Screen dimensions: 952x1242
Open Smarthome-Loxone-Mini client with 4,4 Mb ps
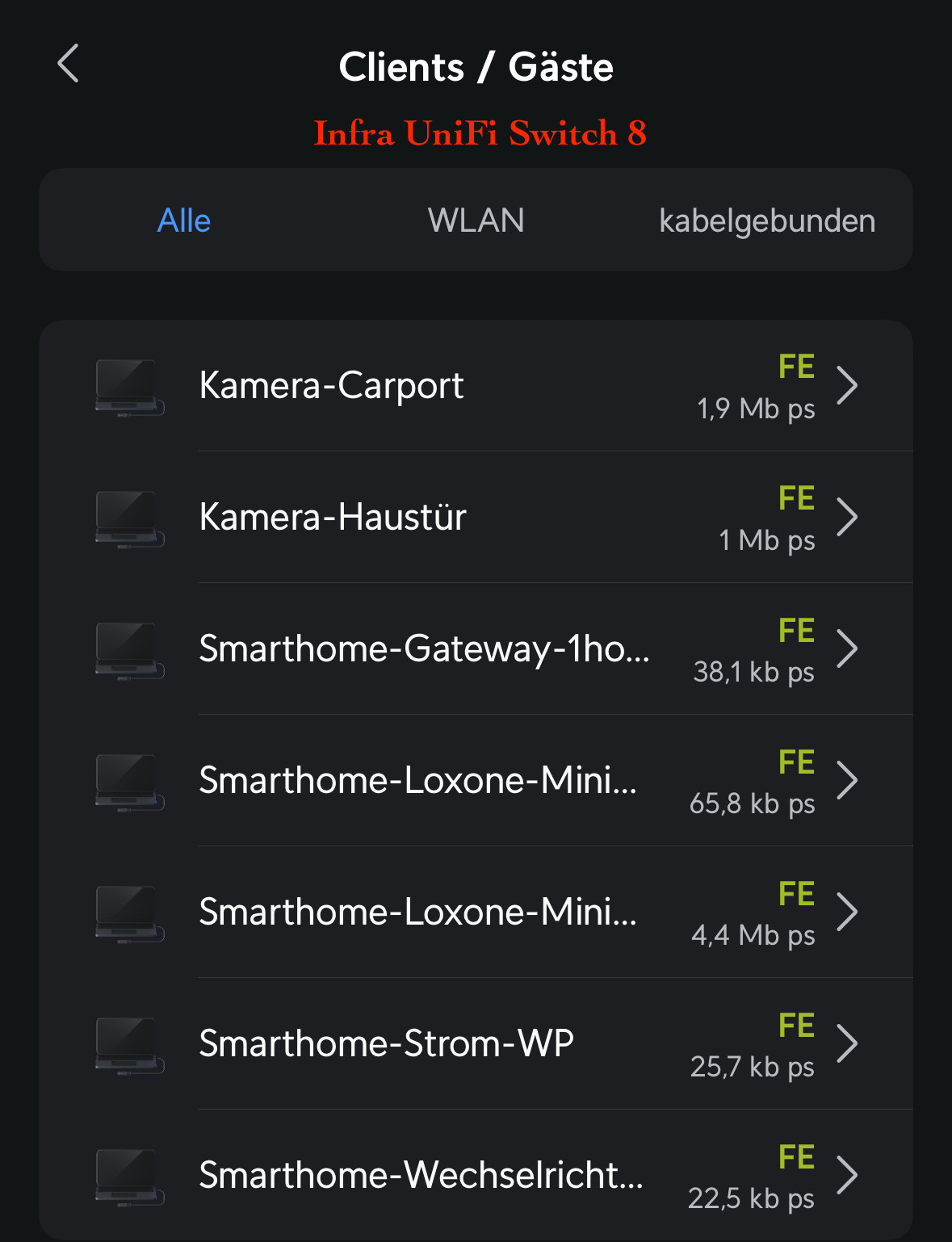(x=476, y=913)
